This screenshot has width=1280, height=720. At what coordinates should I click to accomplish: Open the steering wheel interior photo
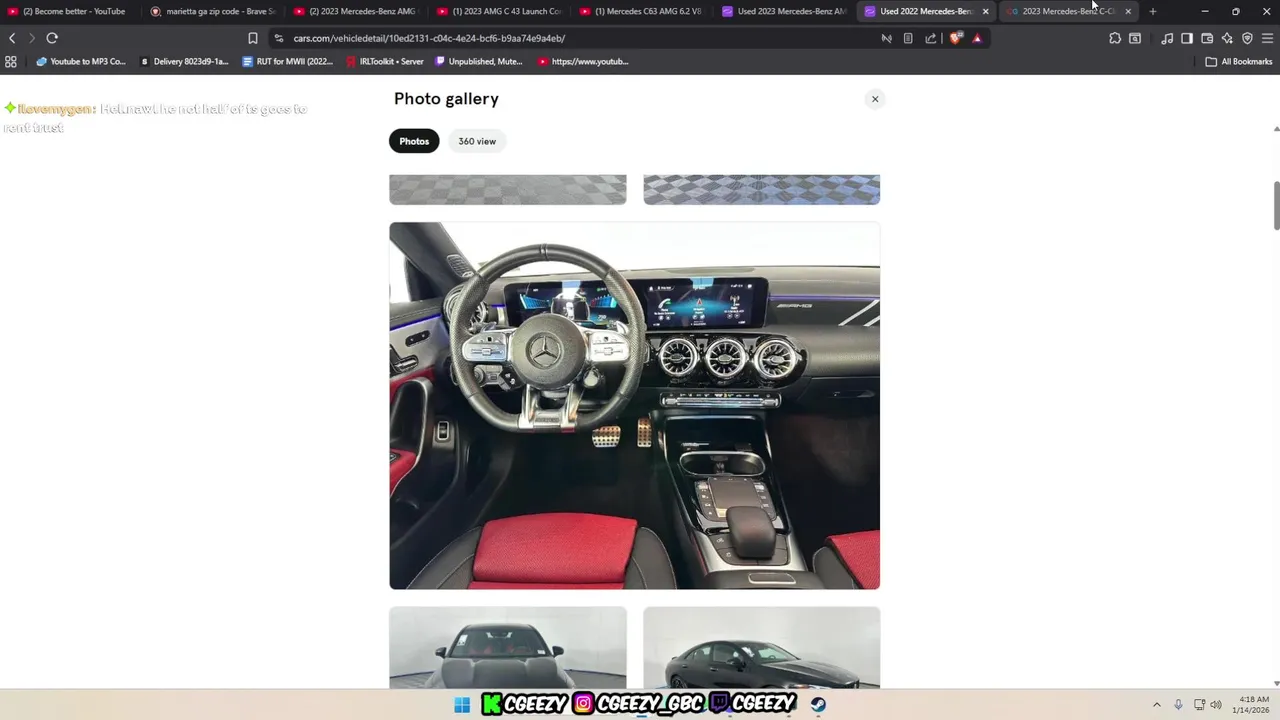(x=634, y=405)
